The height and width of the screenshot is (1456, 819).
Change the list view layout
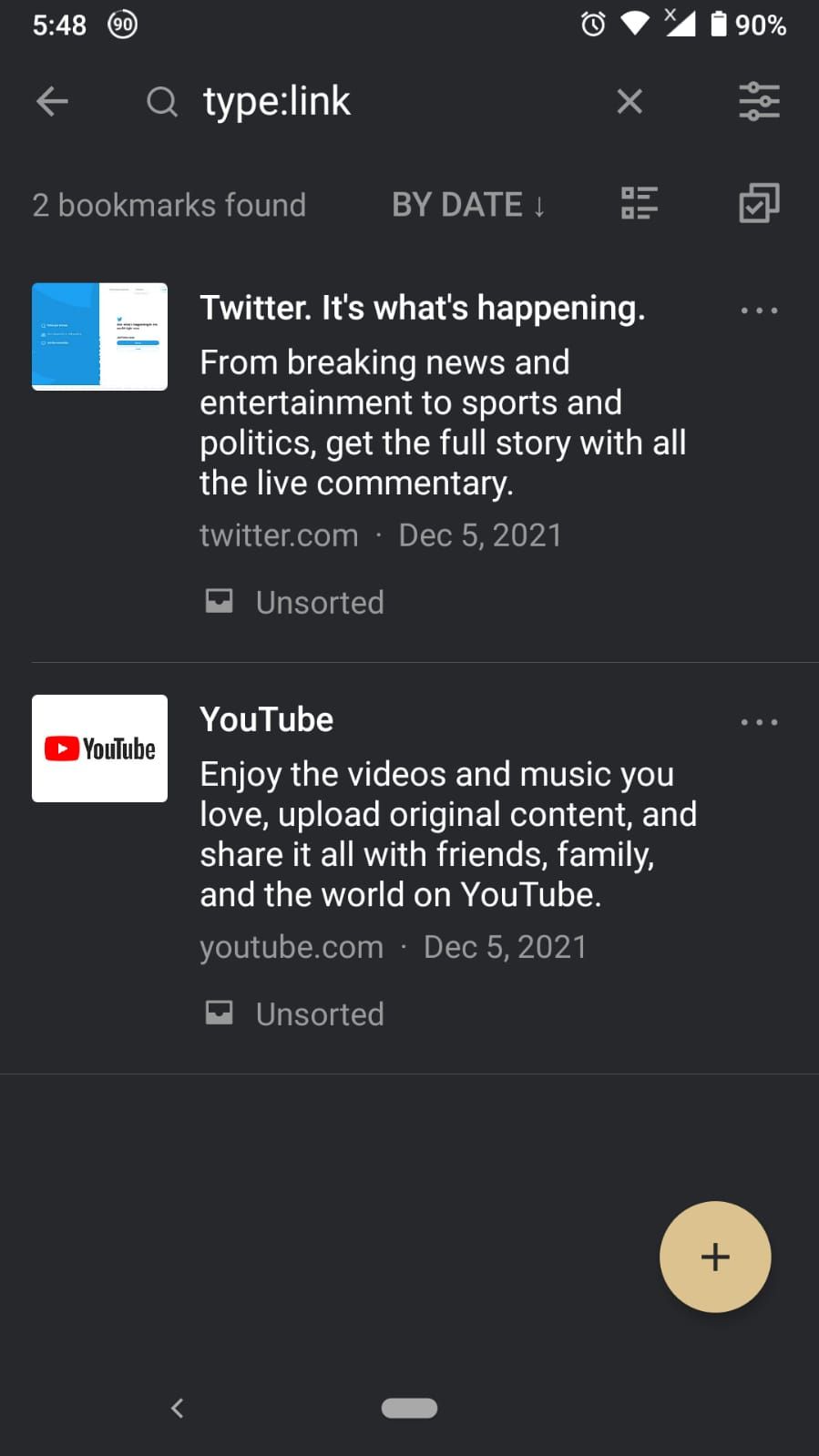coord(639,203)
